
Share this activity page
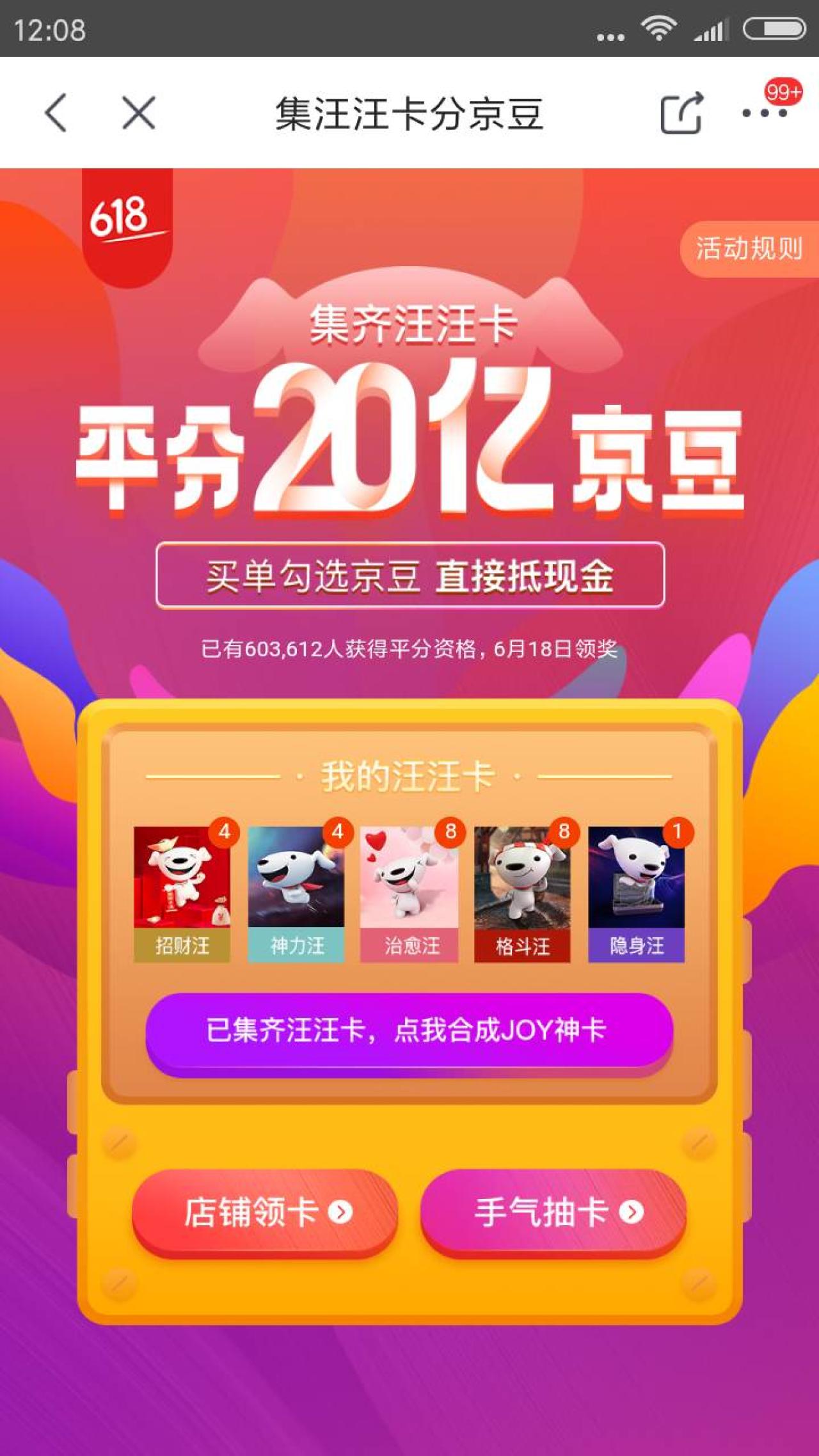681,113
